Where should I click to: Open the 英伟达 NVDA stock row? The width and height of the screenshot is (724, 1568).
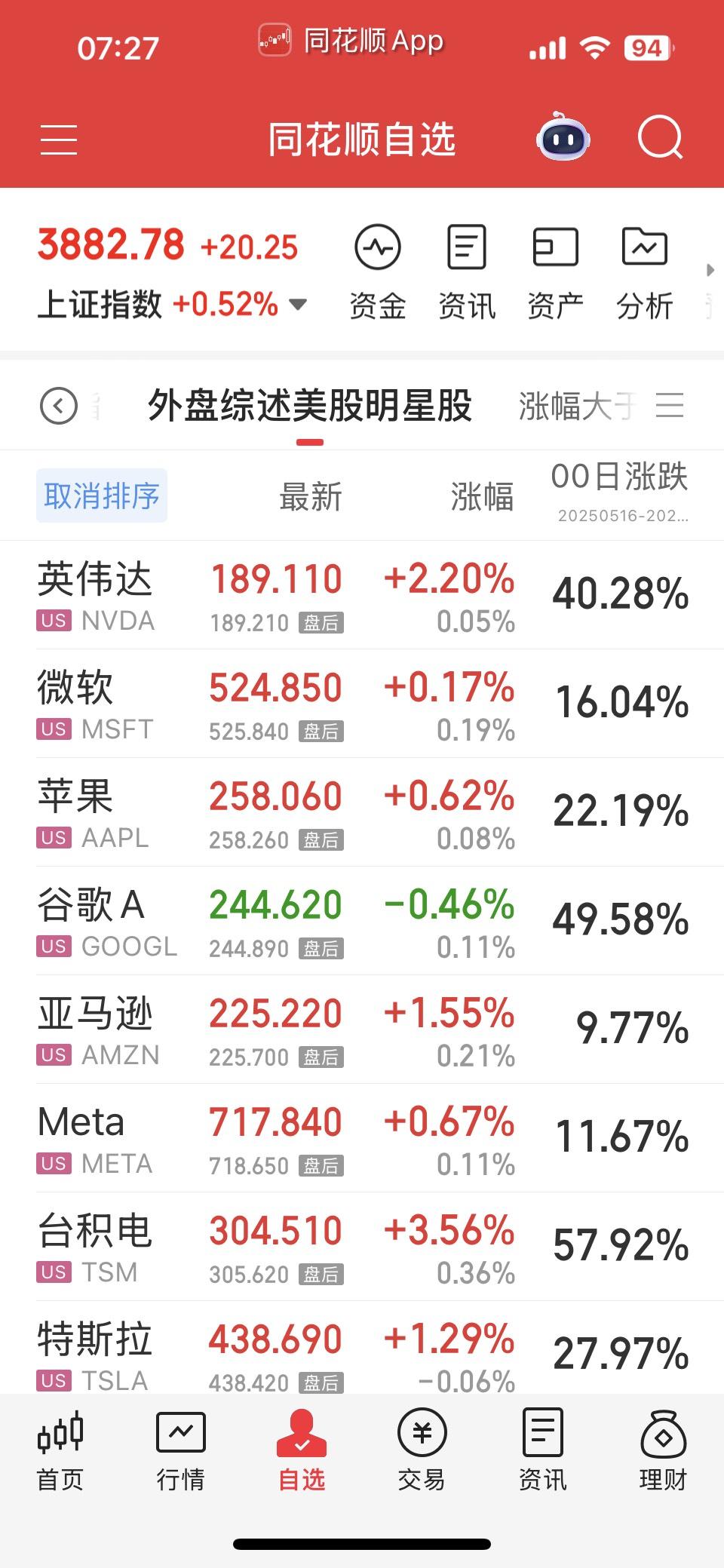tap(362, 595)
